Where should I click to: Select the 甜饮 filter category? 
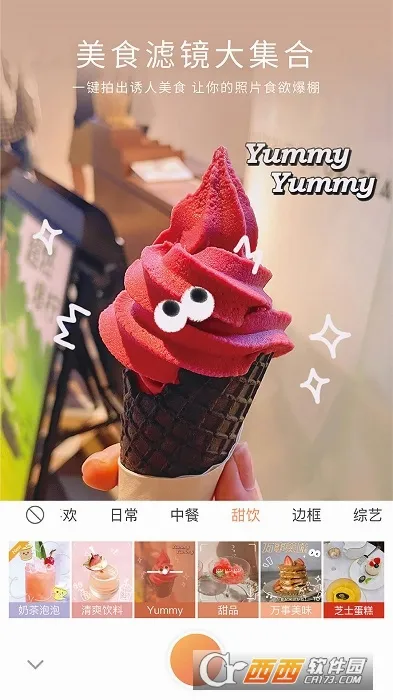click(x=245, y=515)
